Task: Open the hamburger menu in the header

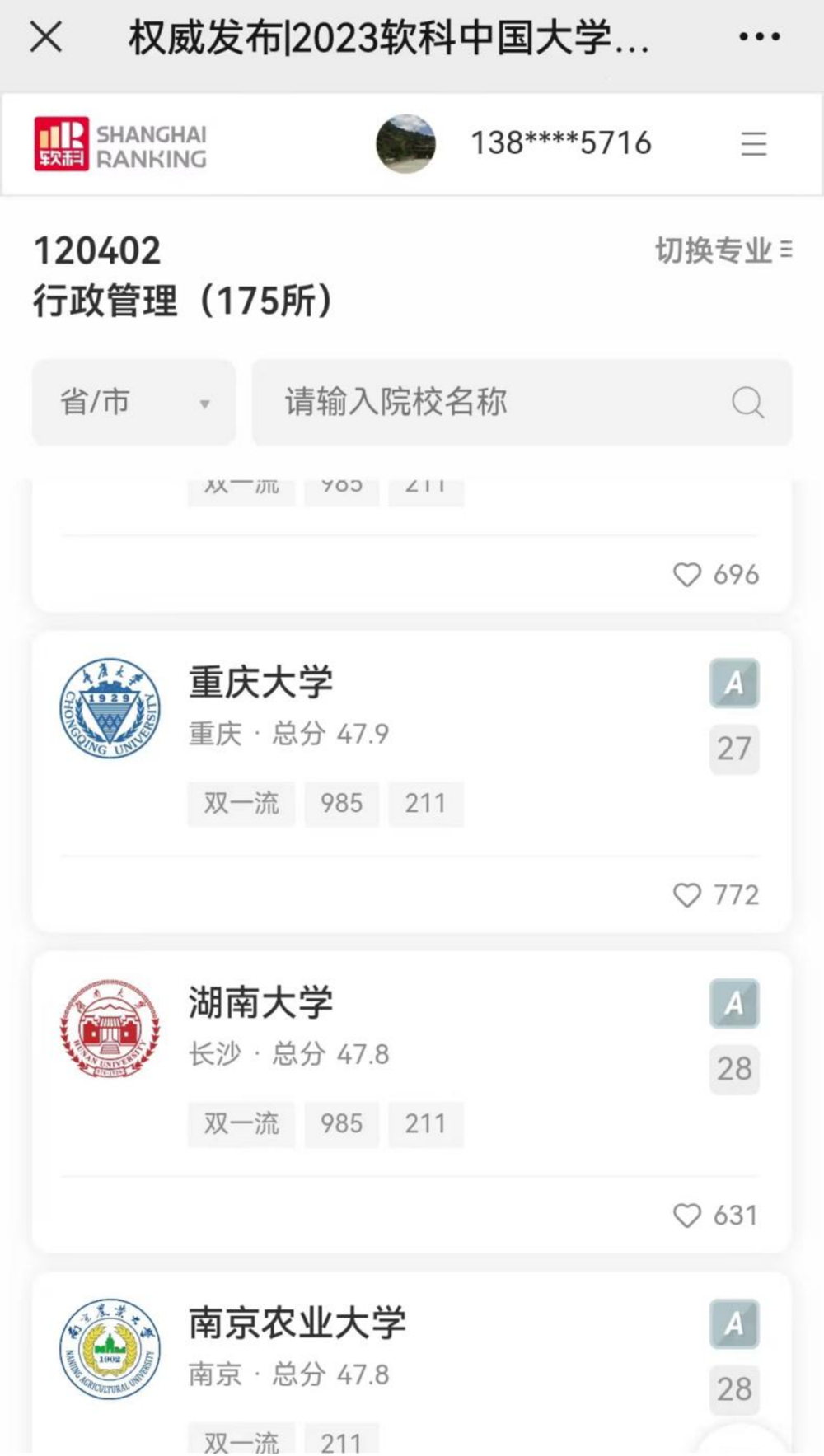Action: coord(753,144)
